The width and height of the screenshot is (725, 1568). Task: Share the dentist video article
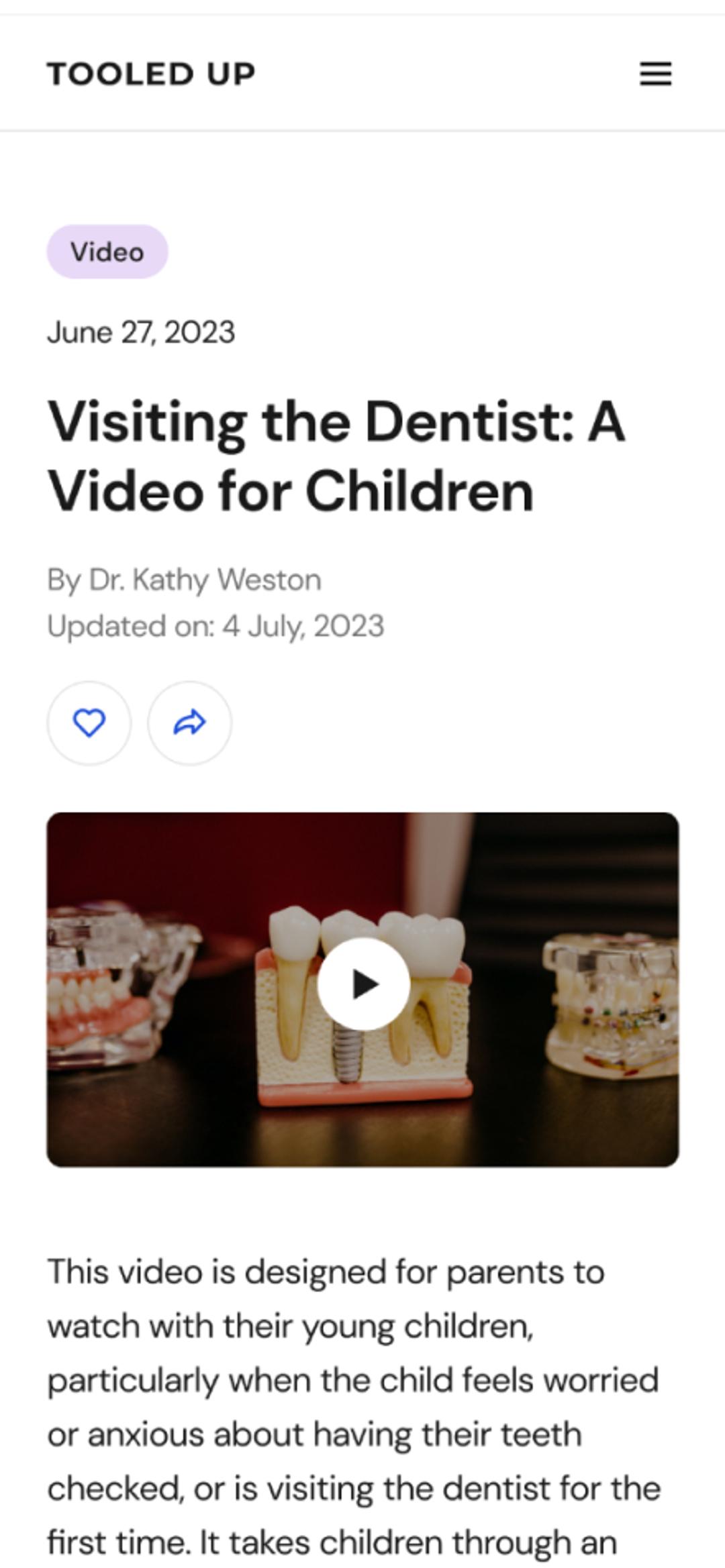point(189,723)
